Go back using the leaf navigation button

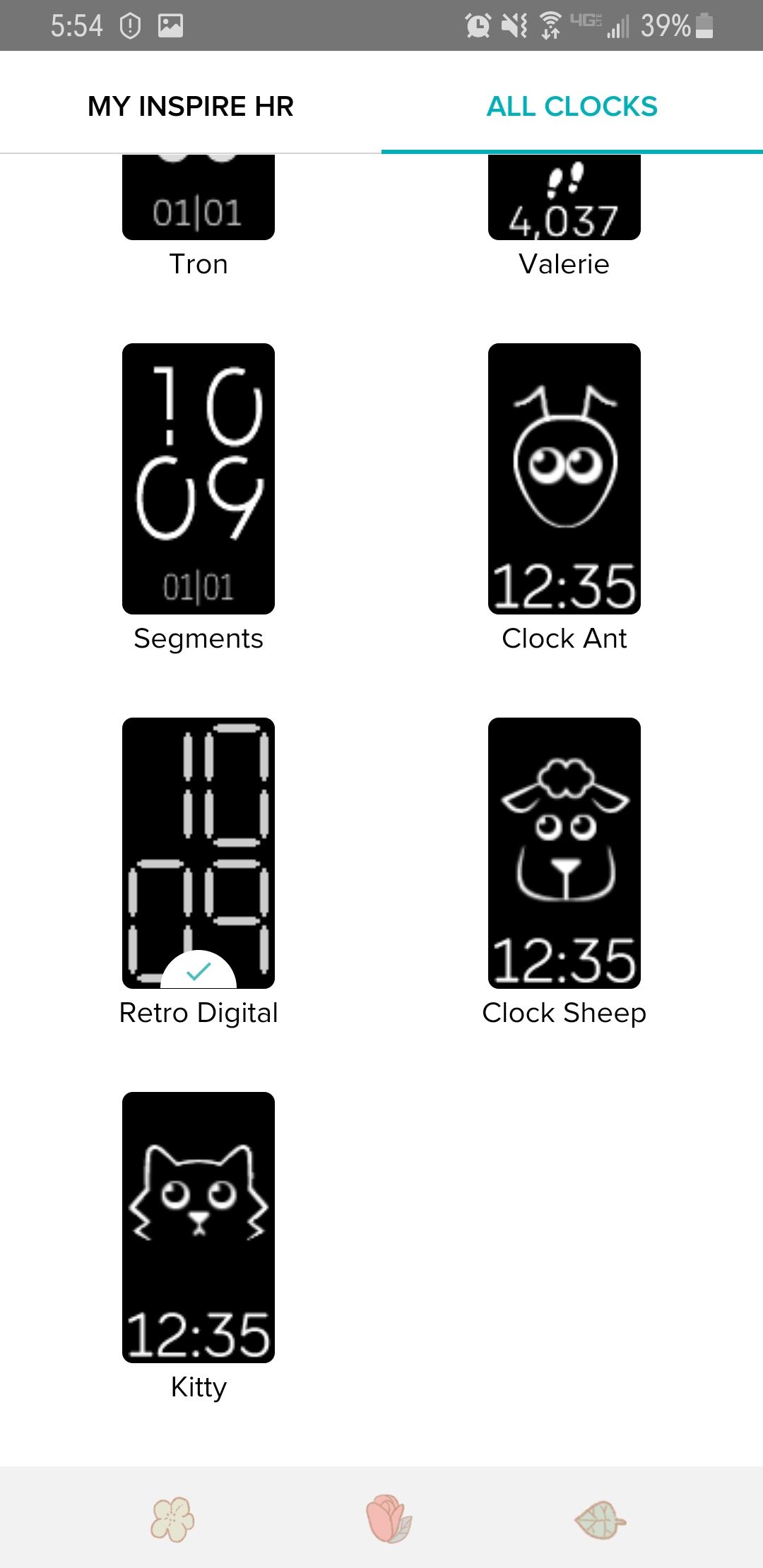pyautogui.click(x=600, y=1520)
